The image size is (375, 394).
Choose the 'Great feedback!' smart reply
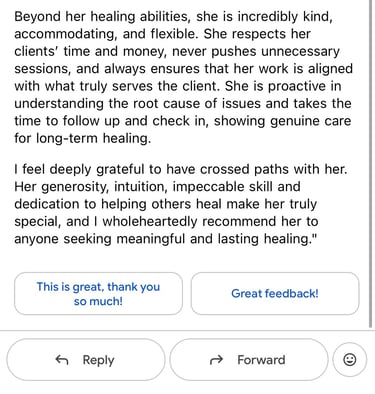point(275,294)
